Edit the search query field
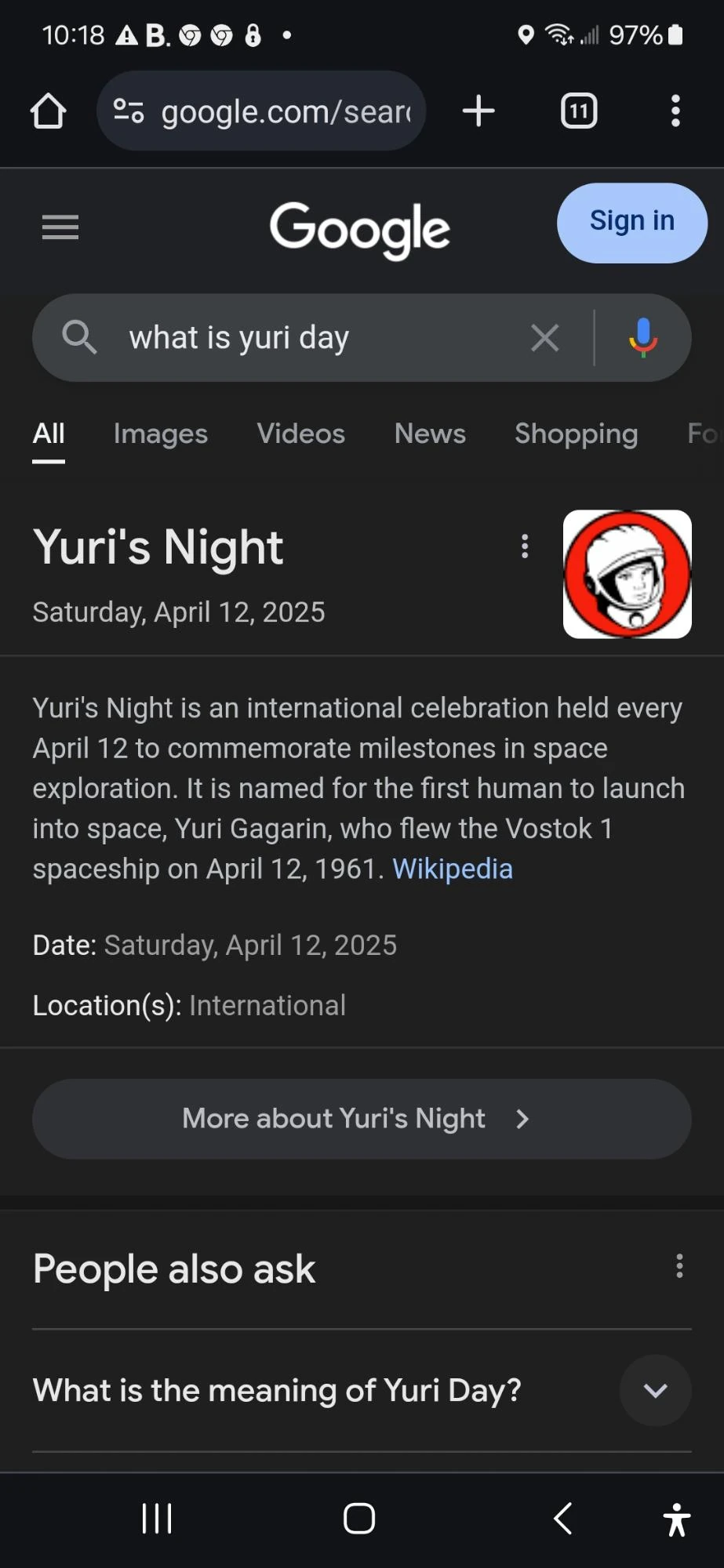 [314, 338]
